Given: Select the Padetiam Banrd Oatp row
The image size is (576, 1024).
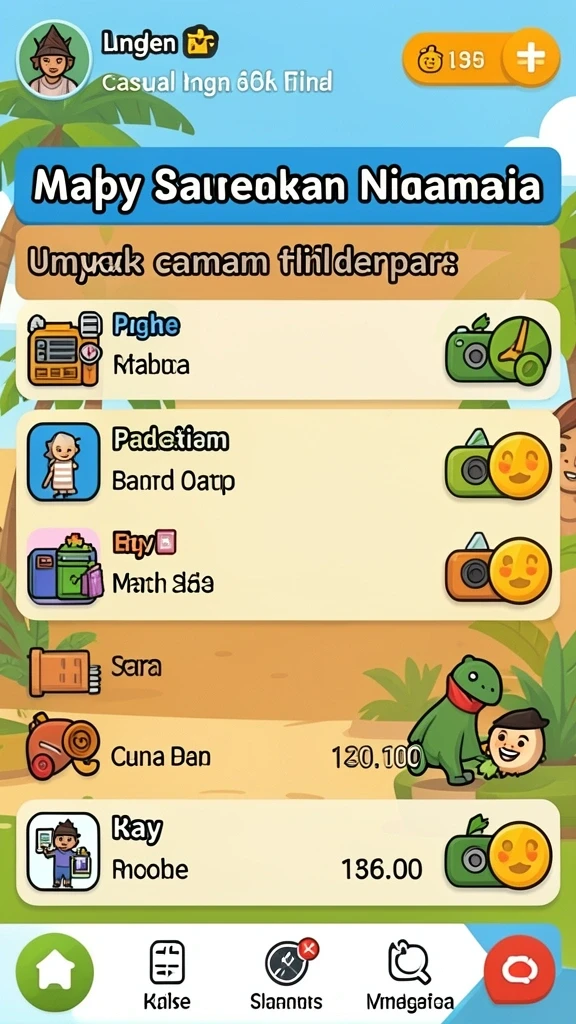Looking at the screenshot, I should coord(287,462).
